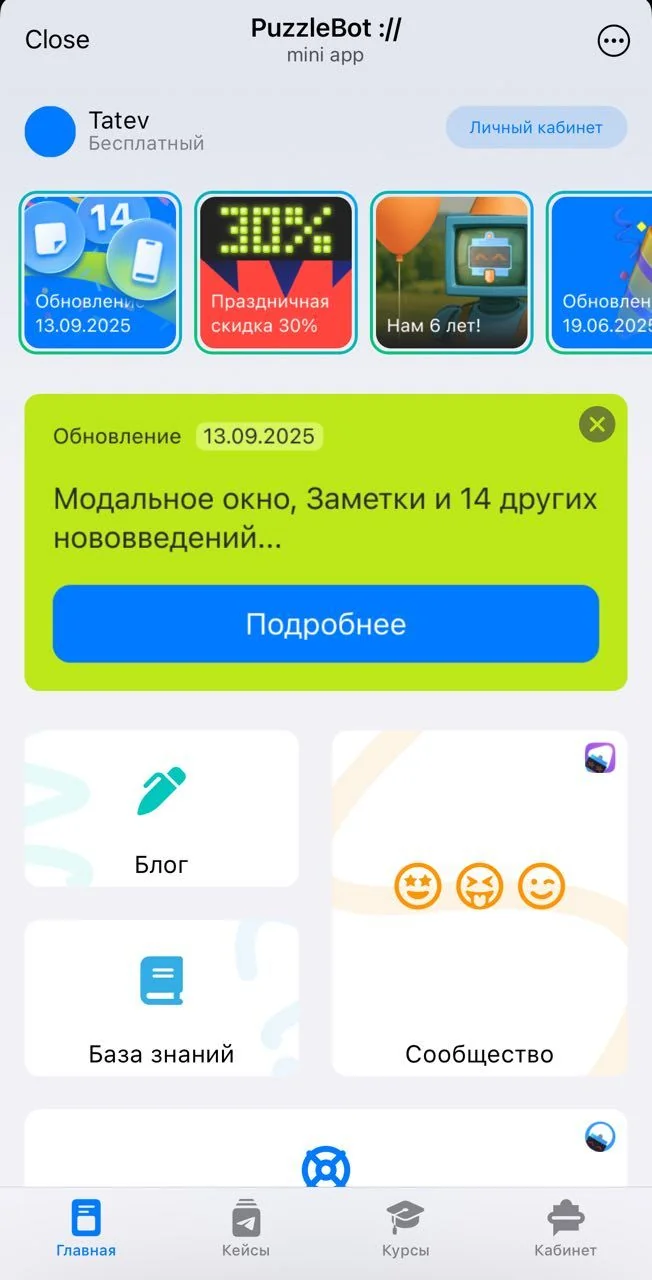Switch to the Кабинет tab
Screen dimensions: 652x1280
click(565, 1229)
